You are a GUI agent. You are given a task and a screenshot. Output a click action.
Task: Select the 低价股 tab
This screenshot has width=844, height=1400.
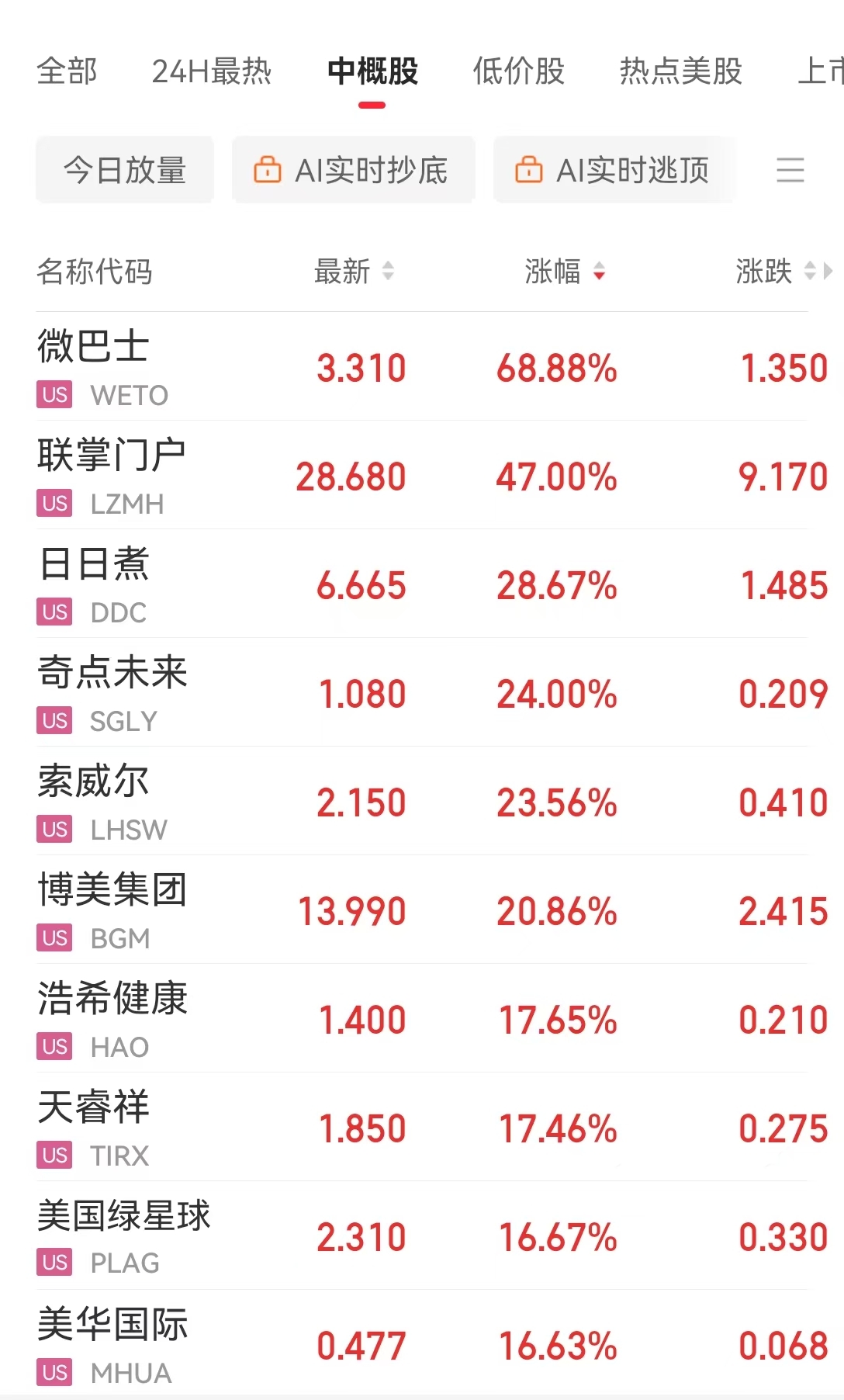click(518, 71)
